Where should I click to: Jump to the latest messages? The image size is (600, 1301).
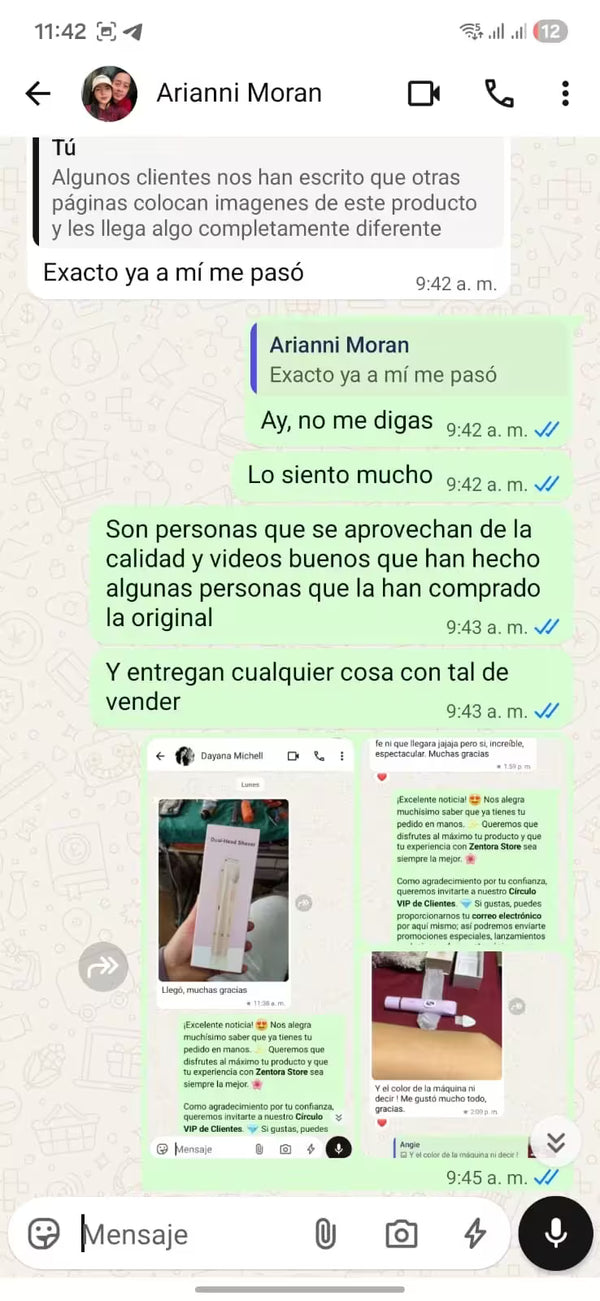(x=556, y=1143)
